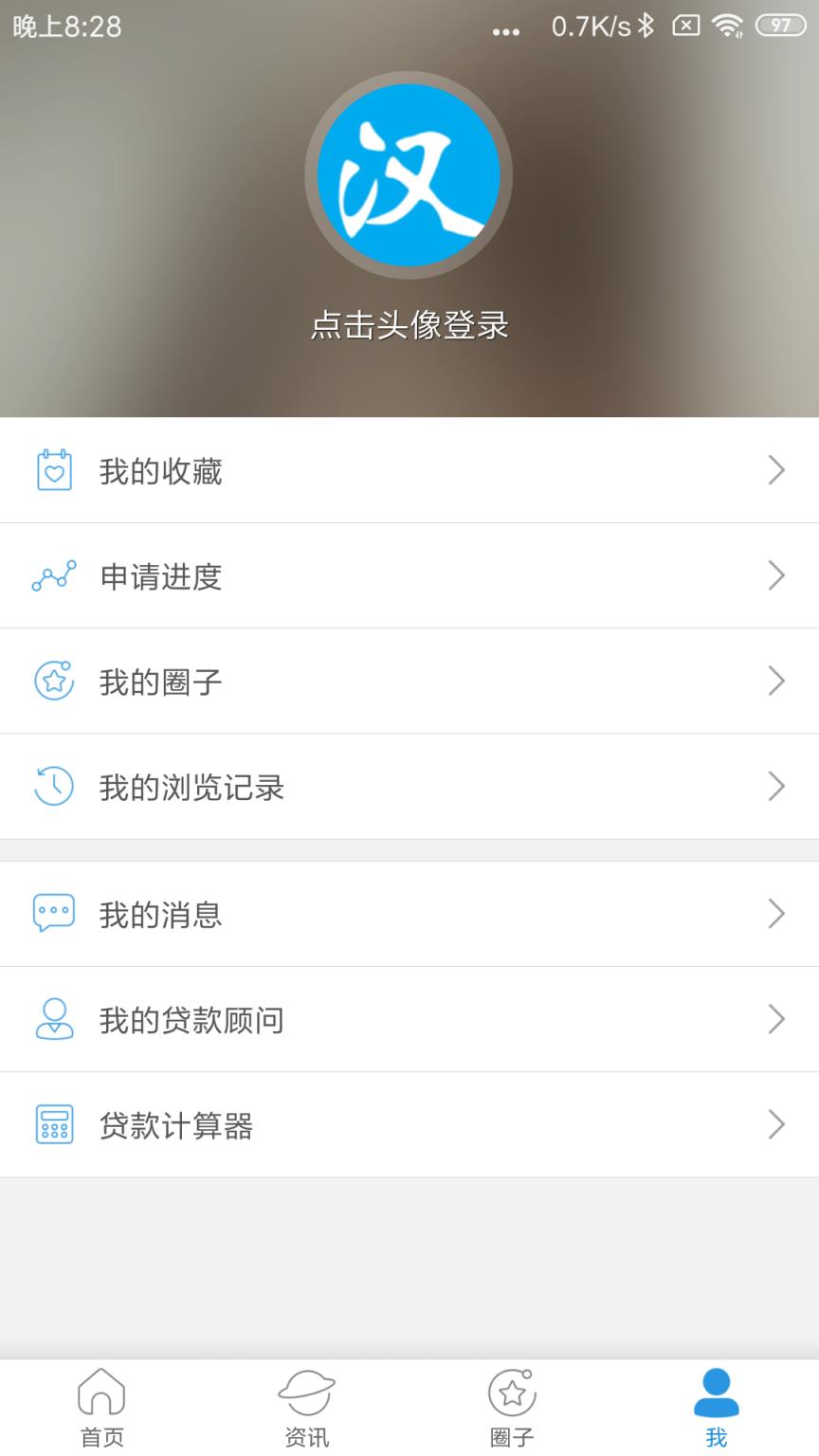
Task: Tap 点击头像登录 to log in
Action: pos(409,324)
